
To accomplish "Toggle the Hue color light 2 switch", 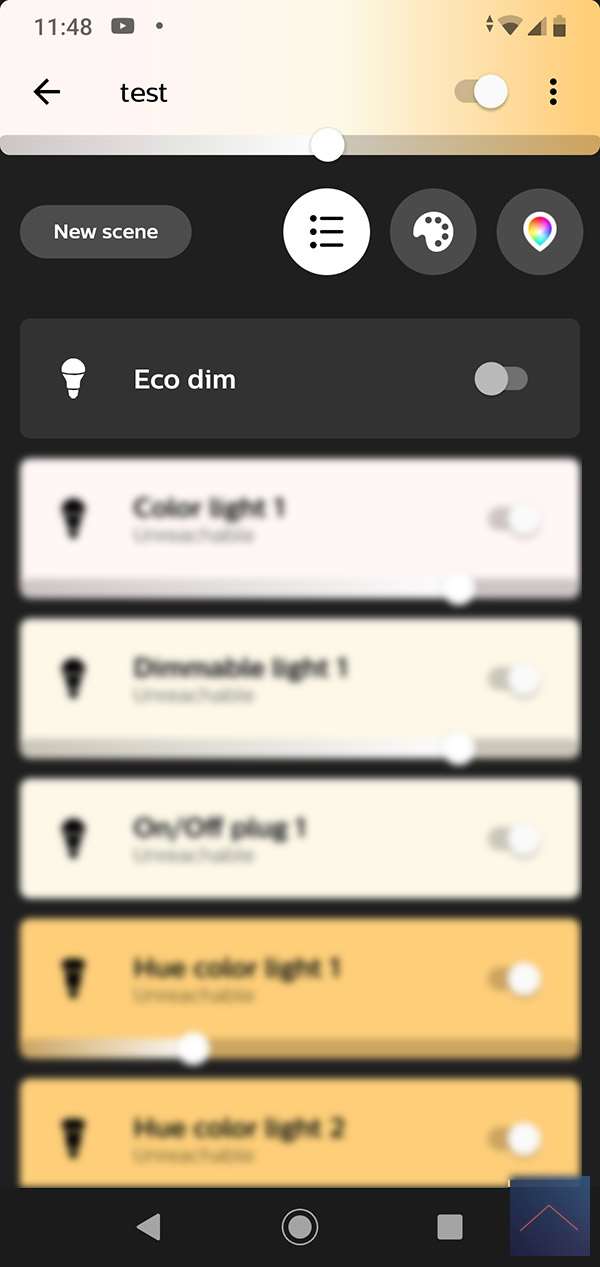I will [x=514, y=1138].
